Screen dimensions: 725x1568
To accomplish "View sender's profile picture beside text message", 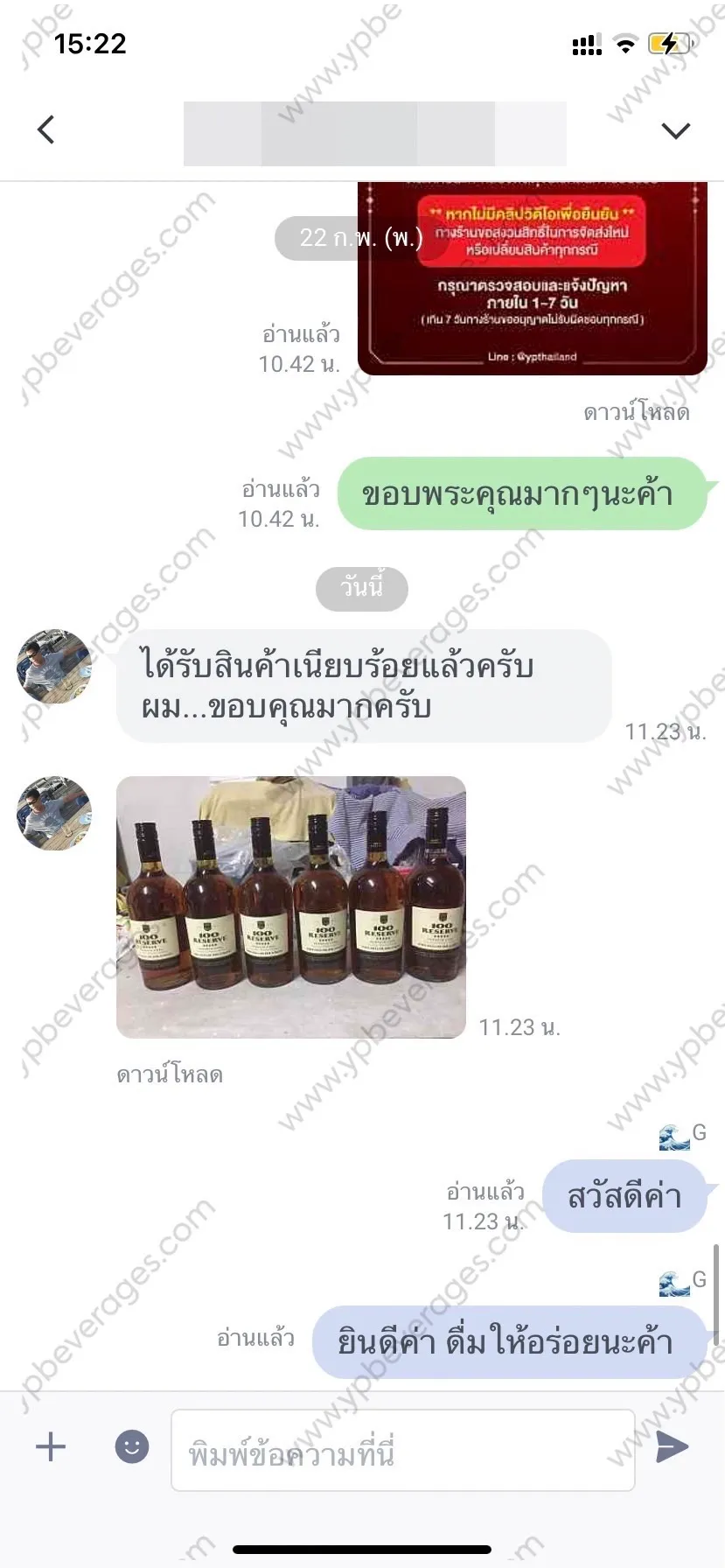I will point(54,667).
